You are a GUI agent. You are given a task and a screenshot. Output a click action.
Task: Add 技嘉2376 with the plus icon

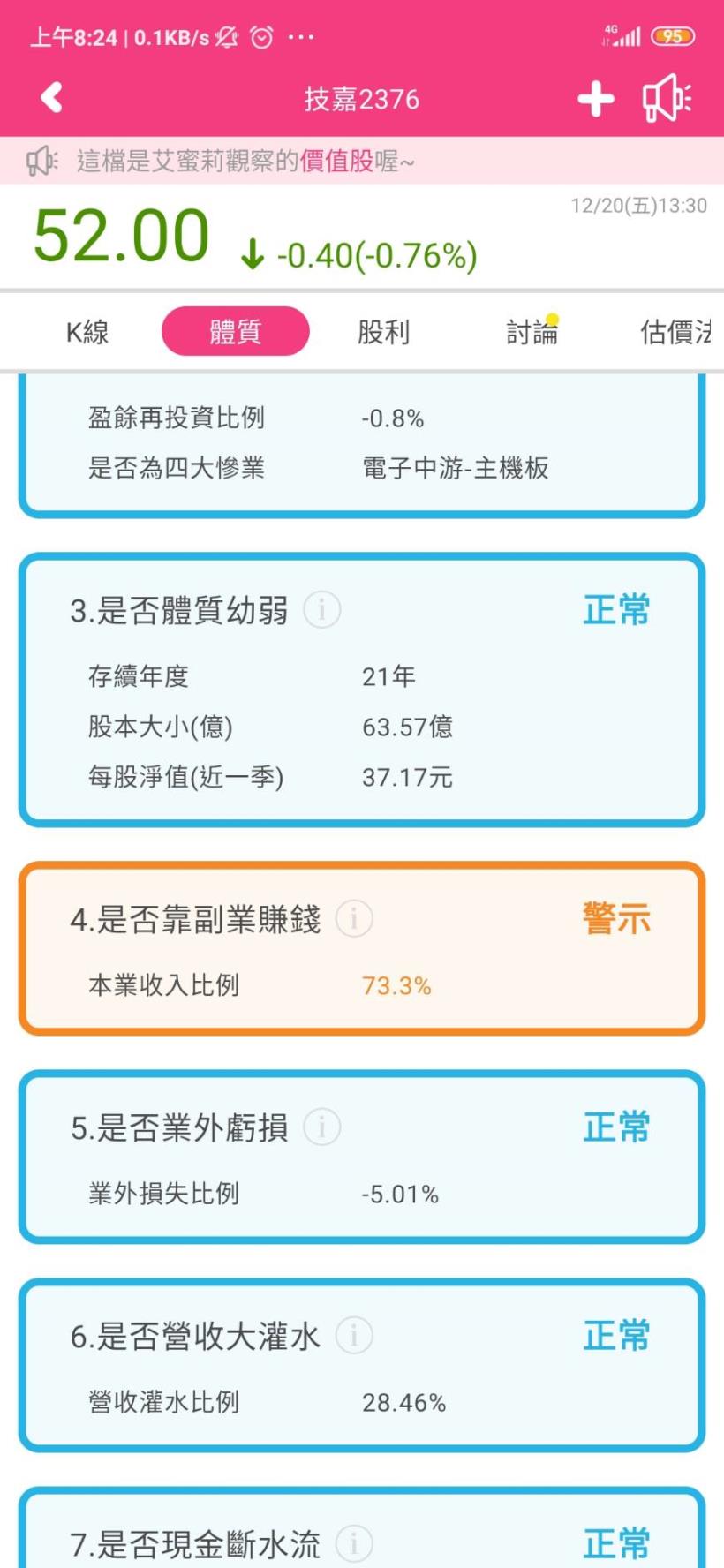tap(596, 98)
